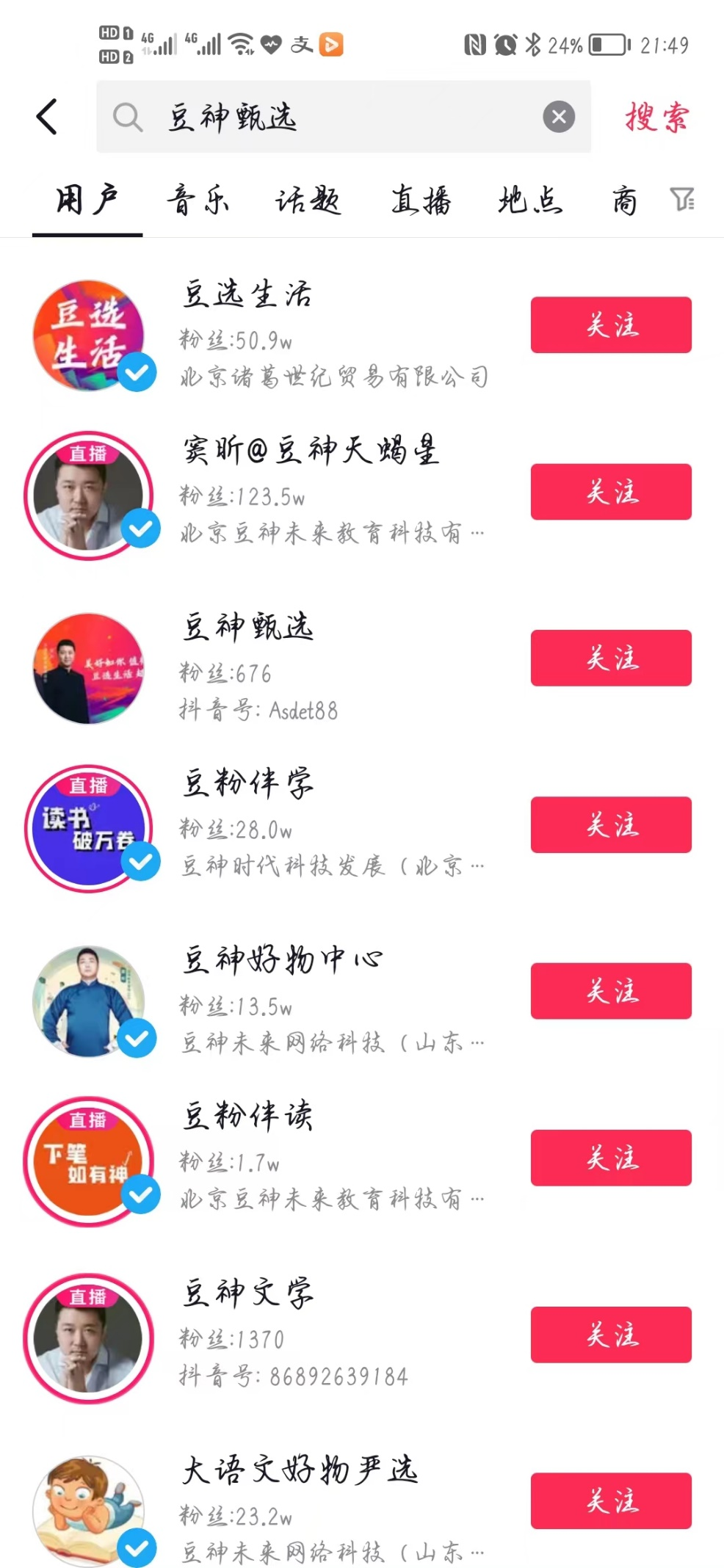Follow 窦昕@豆神天蝎星
The height and width of the screenshot is (1568, 724).
(x=611, y=492)
